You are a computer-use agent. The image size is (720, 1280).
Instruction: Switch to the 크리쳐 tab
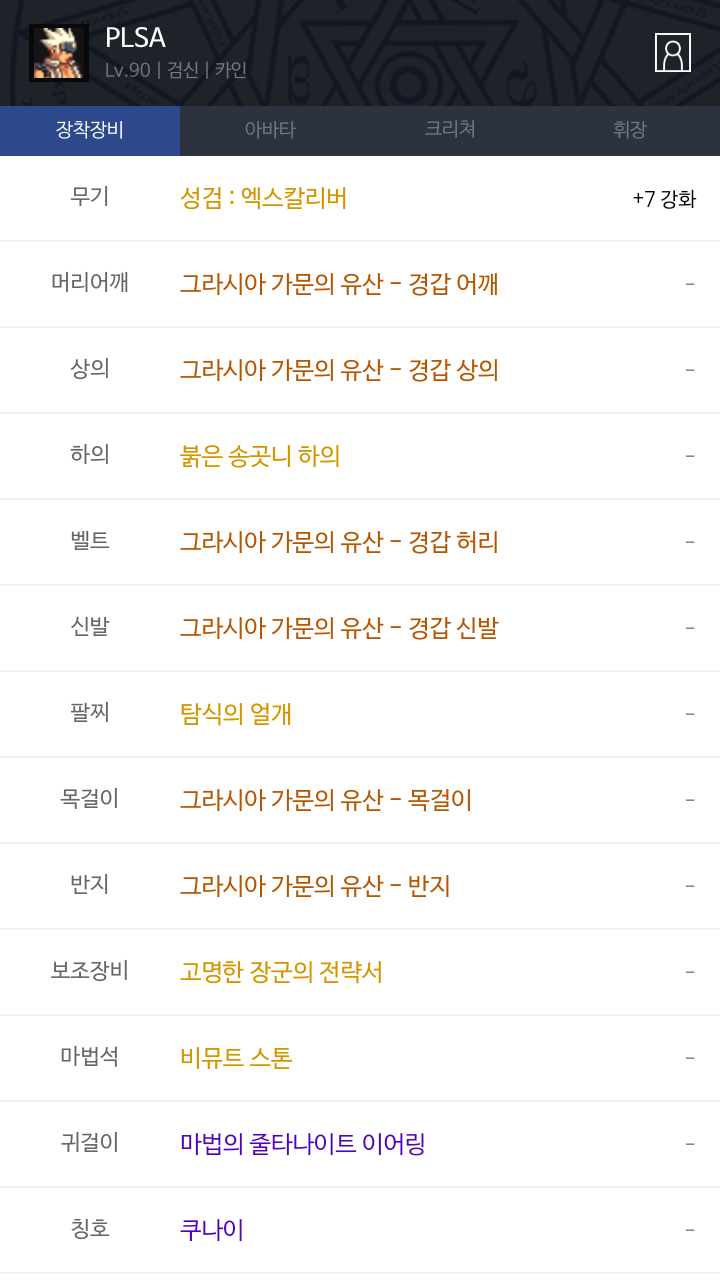point(450,130)
